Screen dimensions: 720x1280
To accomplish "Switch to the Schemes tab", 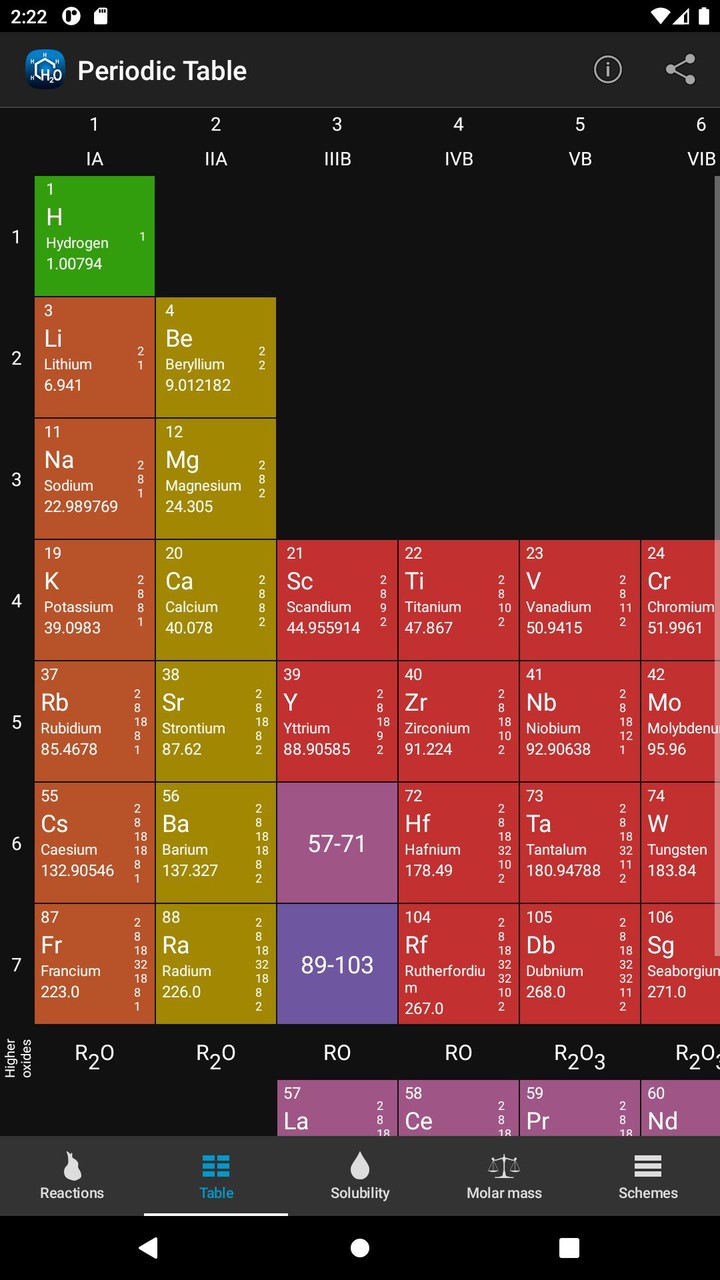I will pyautogui.click(x=648, y=1176).
